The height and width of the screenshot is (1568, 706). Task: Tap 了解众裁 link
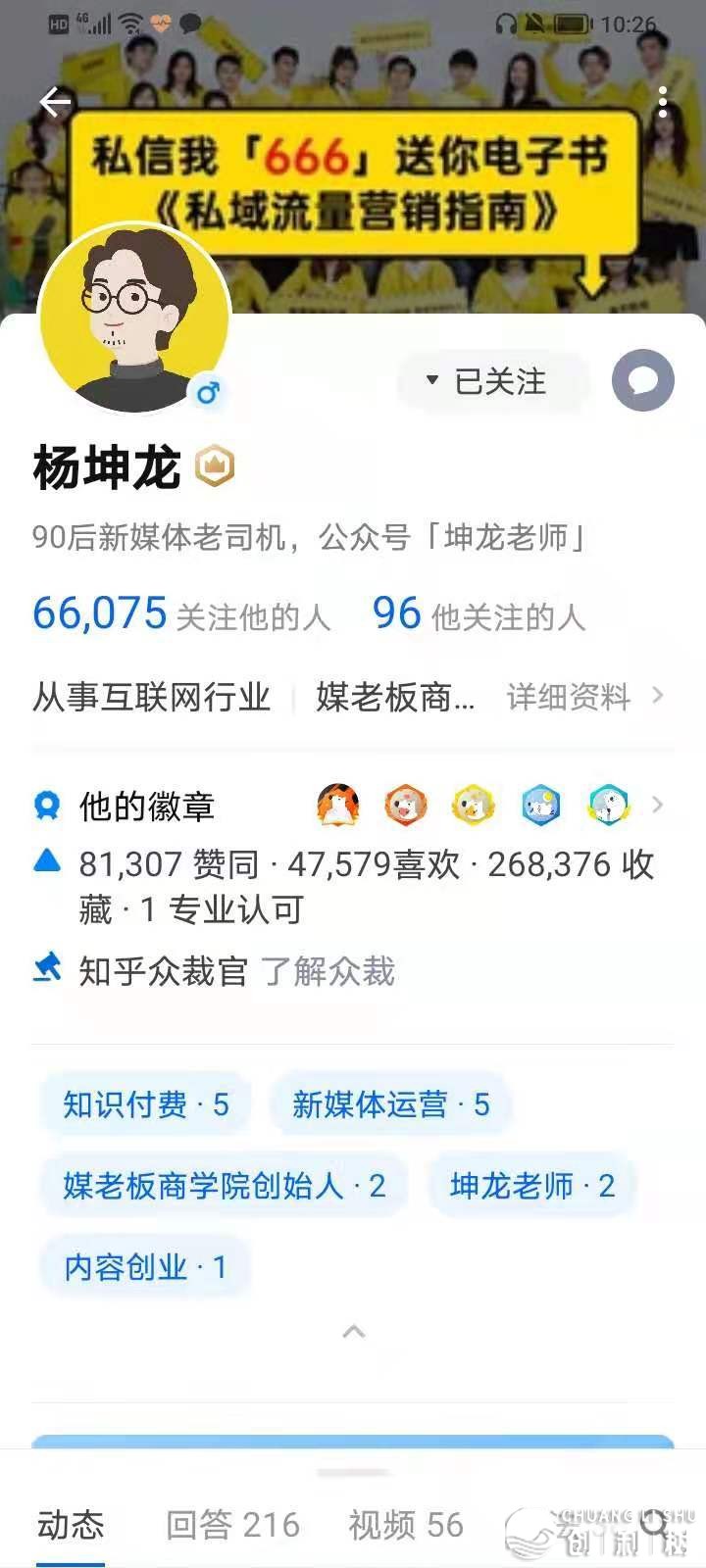click(328, 971)
